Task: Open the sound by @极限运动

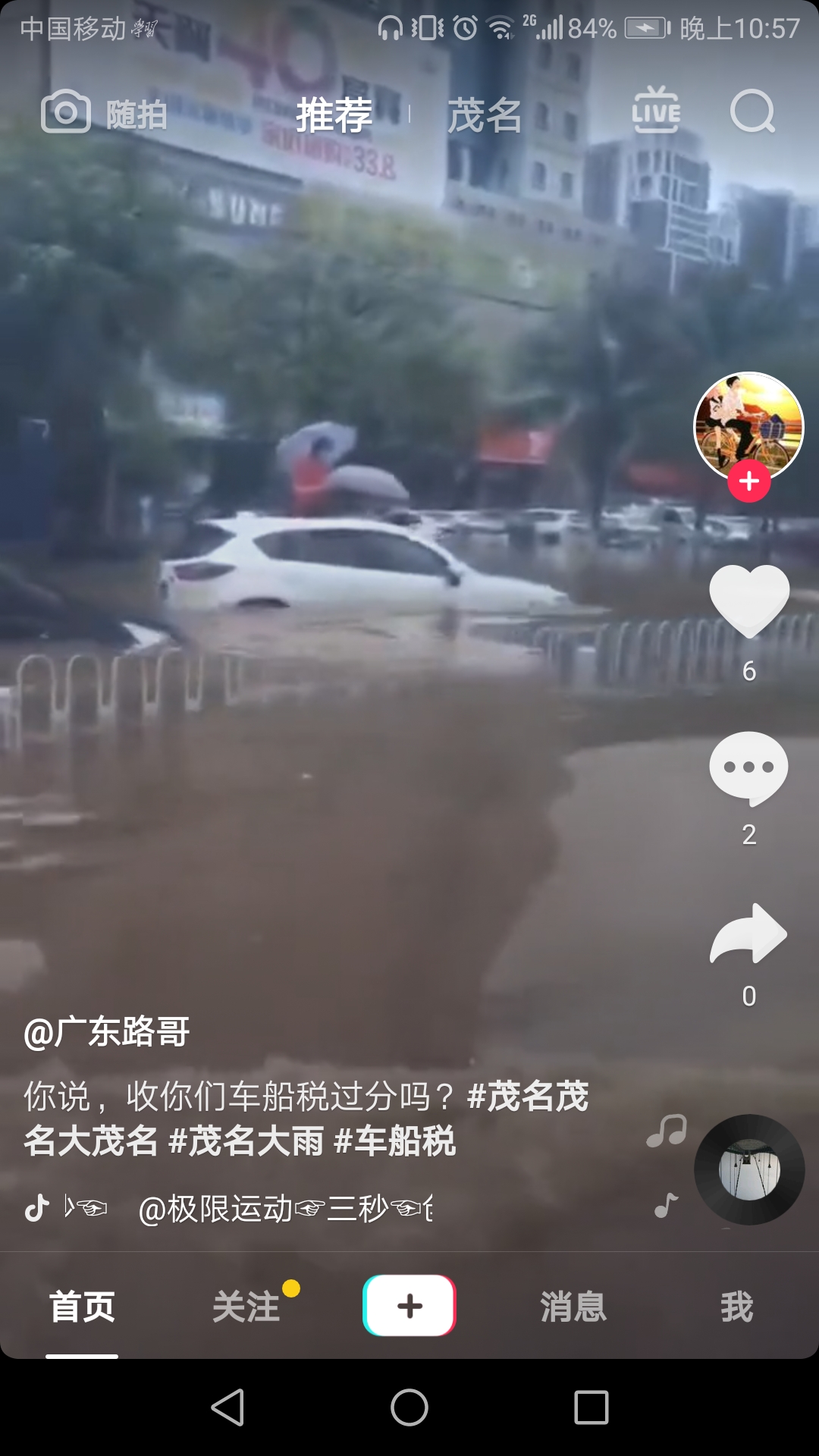Action: coord(284,1209)
